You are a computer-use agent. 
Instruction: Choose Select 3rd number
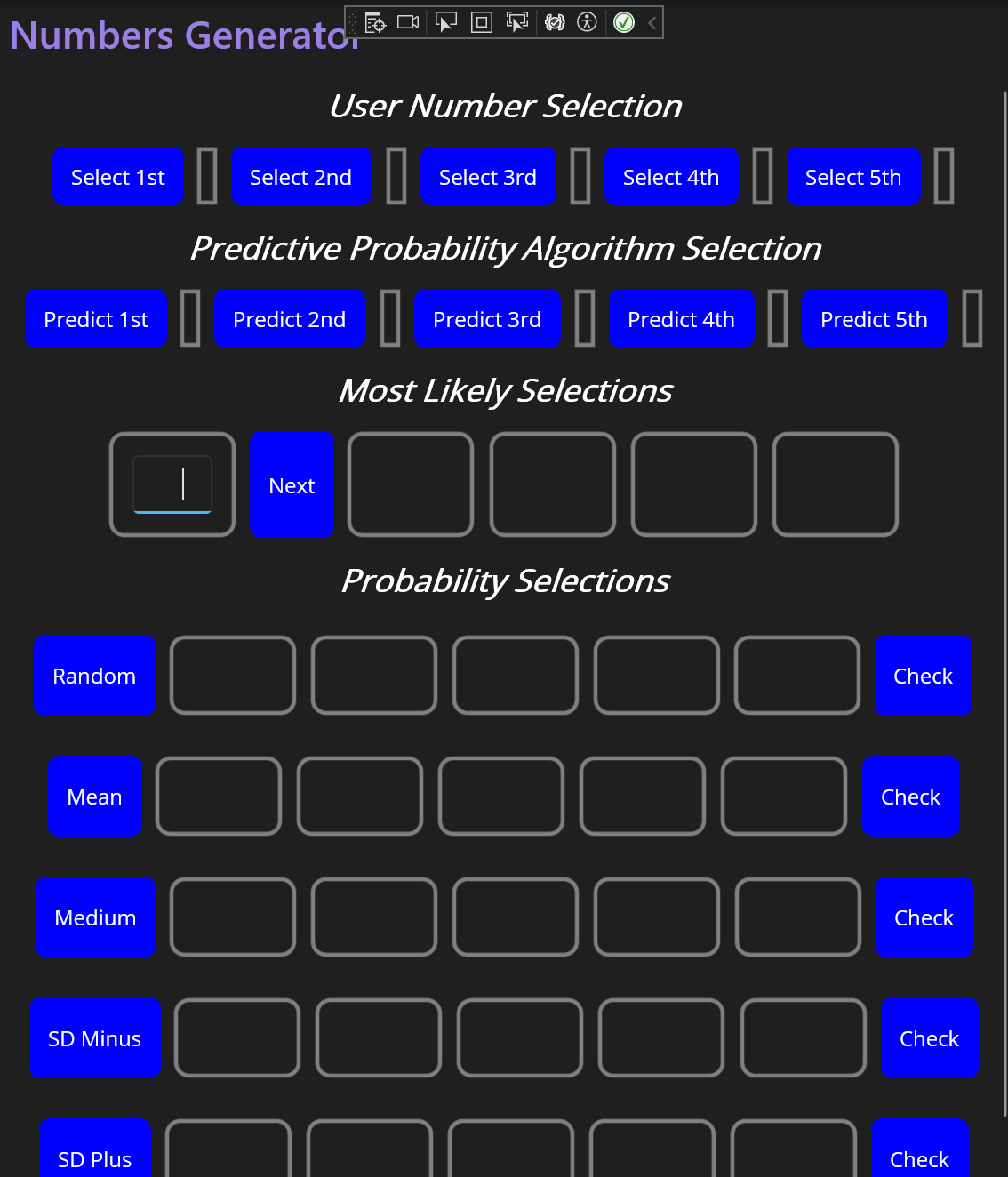pos(488,177)
